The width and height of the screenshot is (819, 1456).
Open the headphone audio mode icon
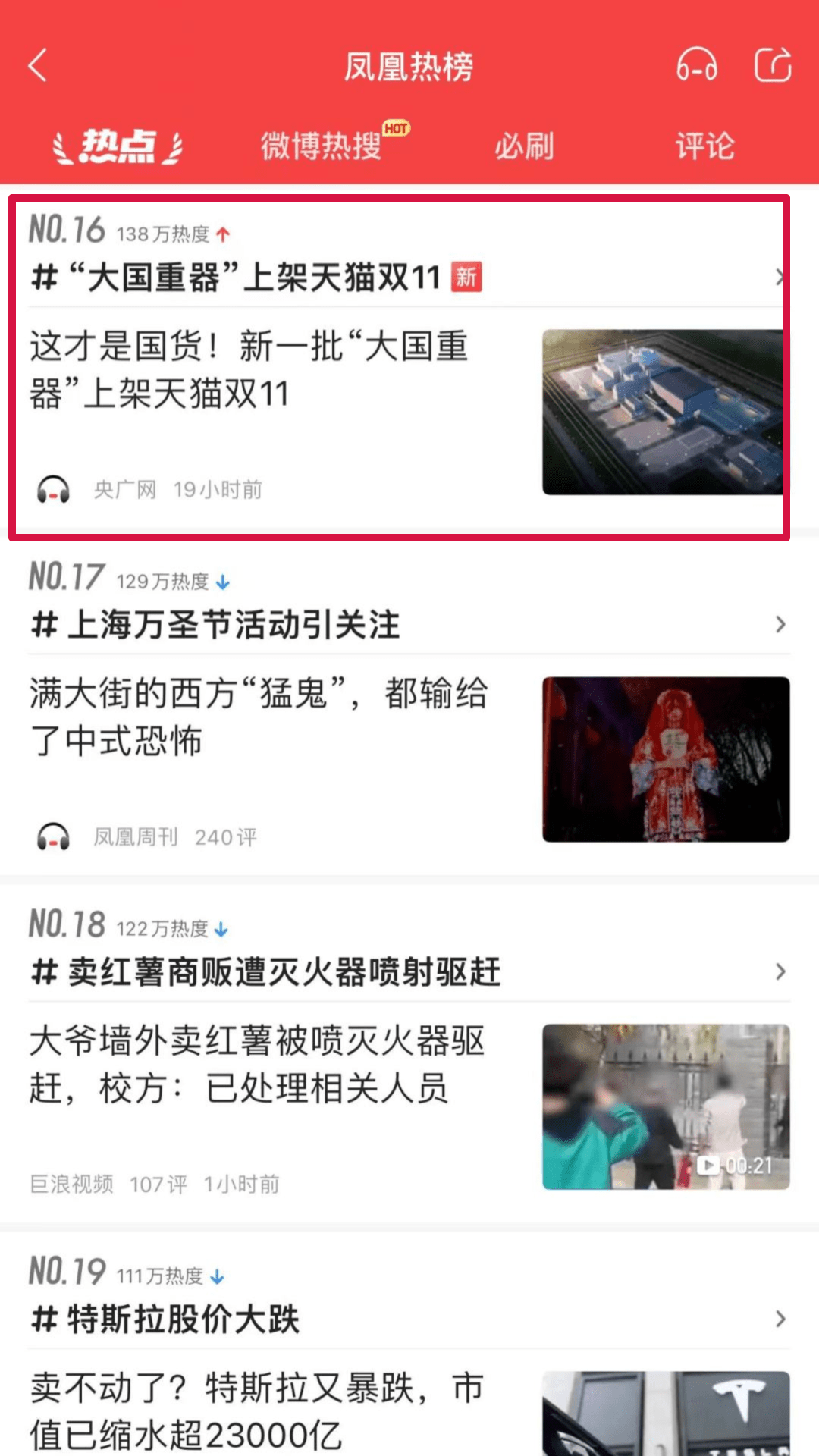[x=696, y=65]
